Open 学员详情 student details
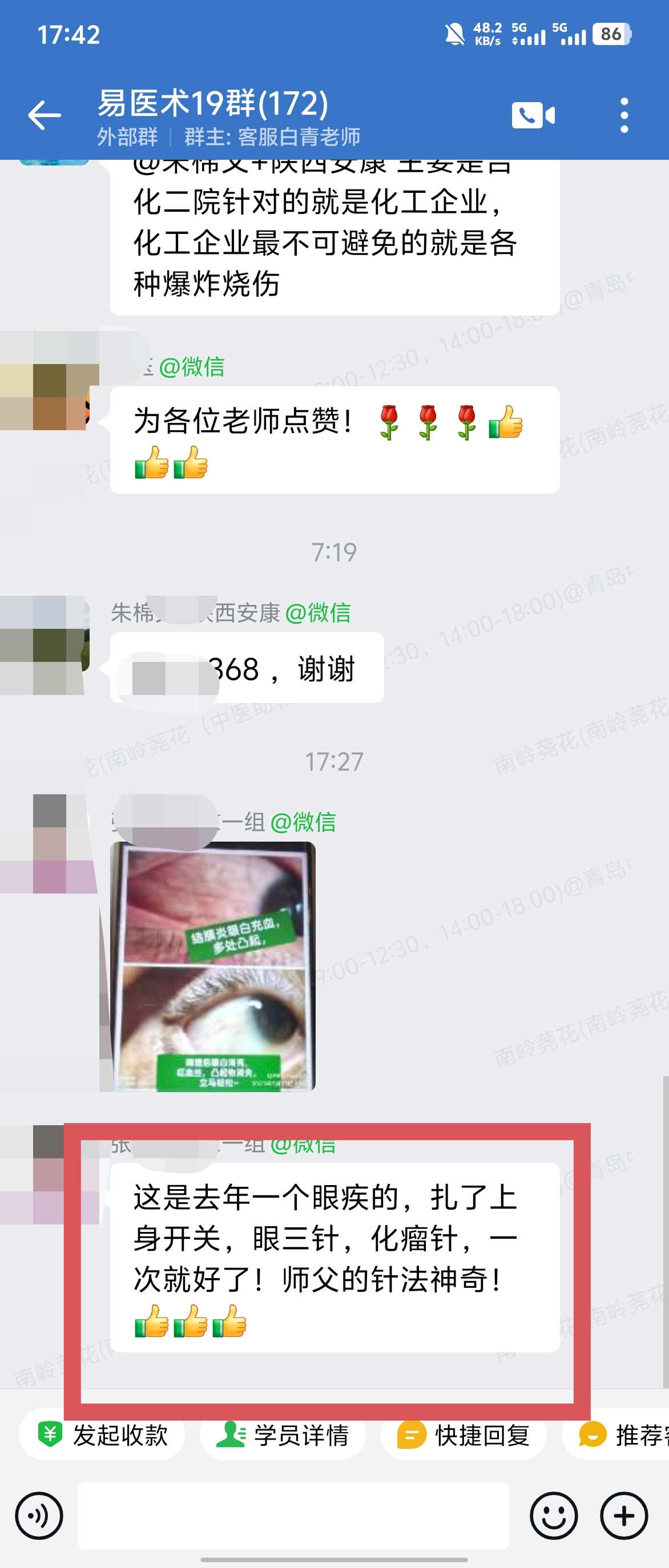669x1568 pixels. click(283, 1435)
